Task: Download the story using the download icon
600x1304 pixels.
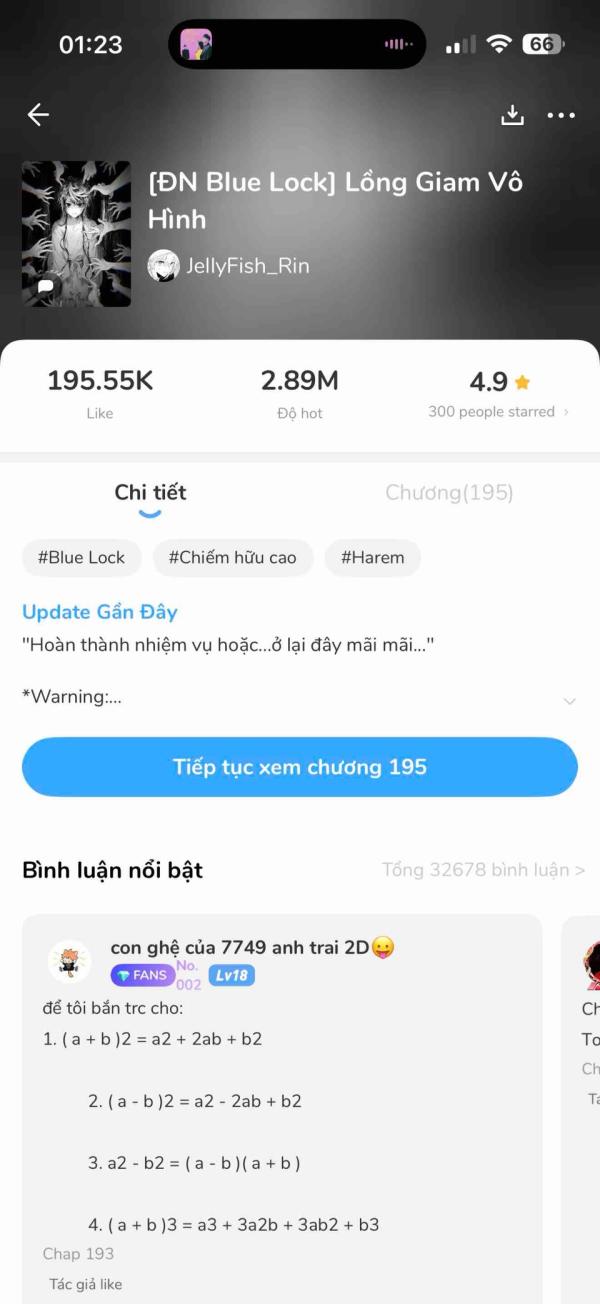Action: (x=512, y=115)
